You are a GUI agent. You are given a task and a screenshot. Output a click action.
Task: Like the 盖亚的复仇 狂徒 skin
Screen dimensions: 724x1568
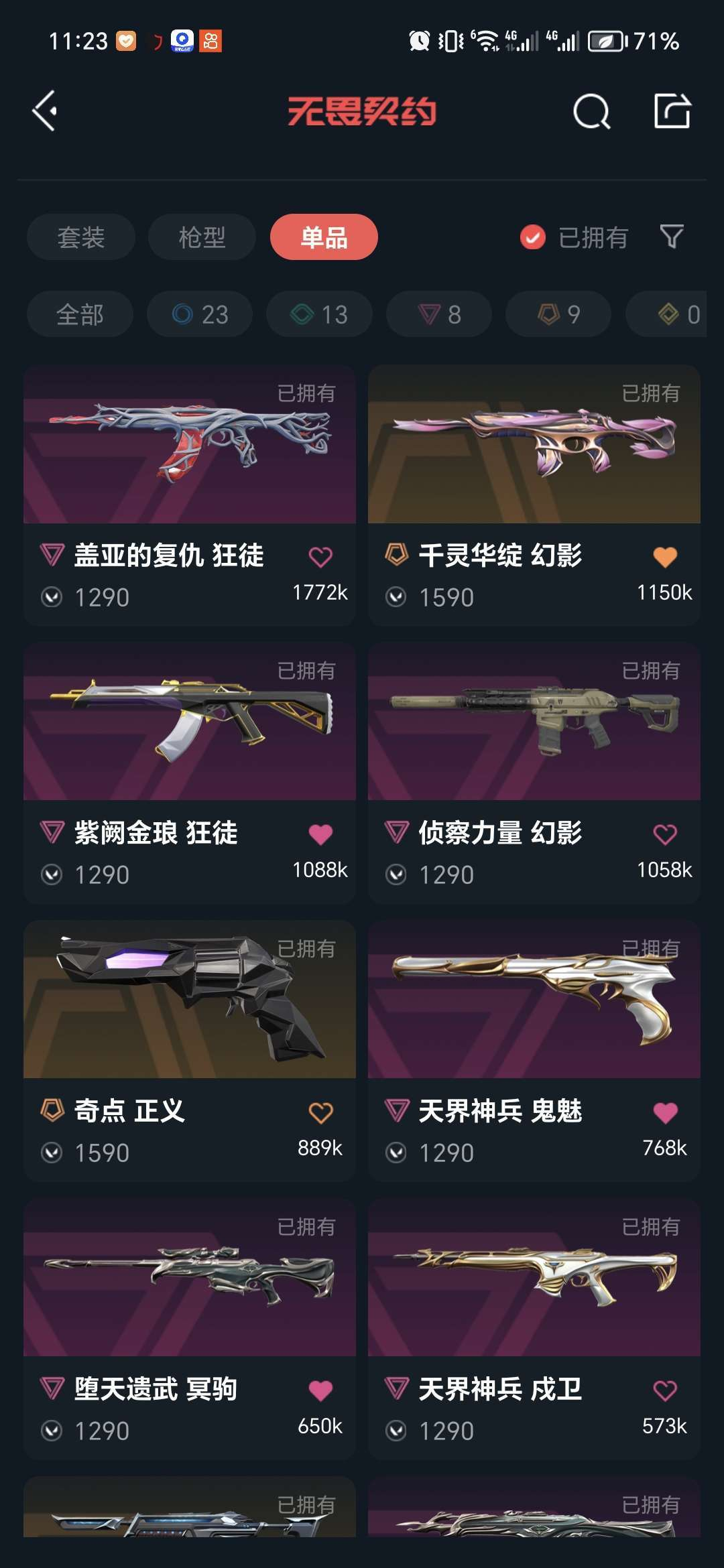pyautogui.click(x=320, y=557)
